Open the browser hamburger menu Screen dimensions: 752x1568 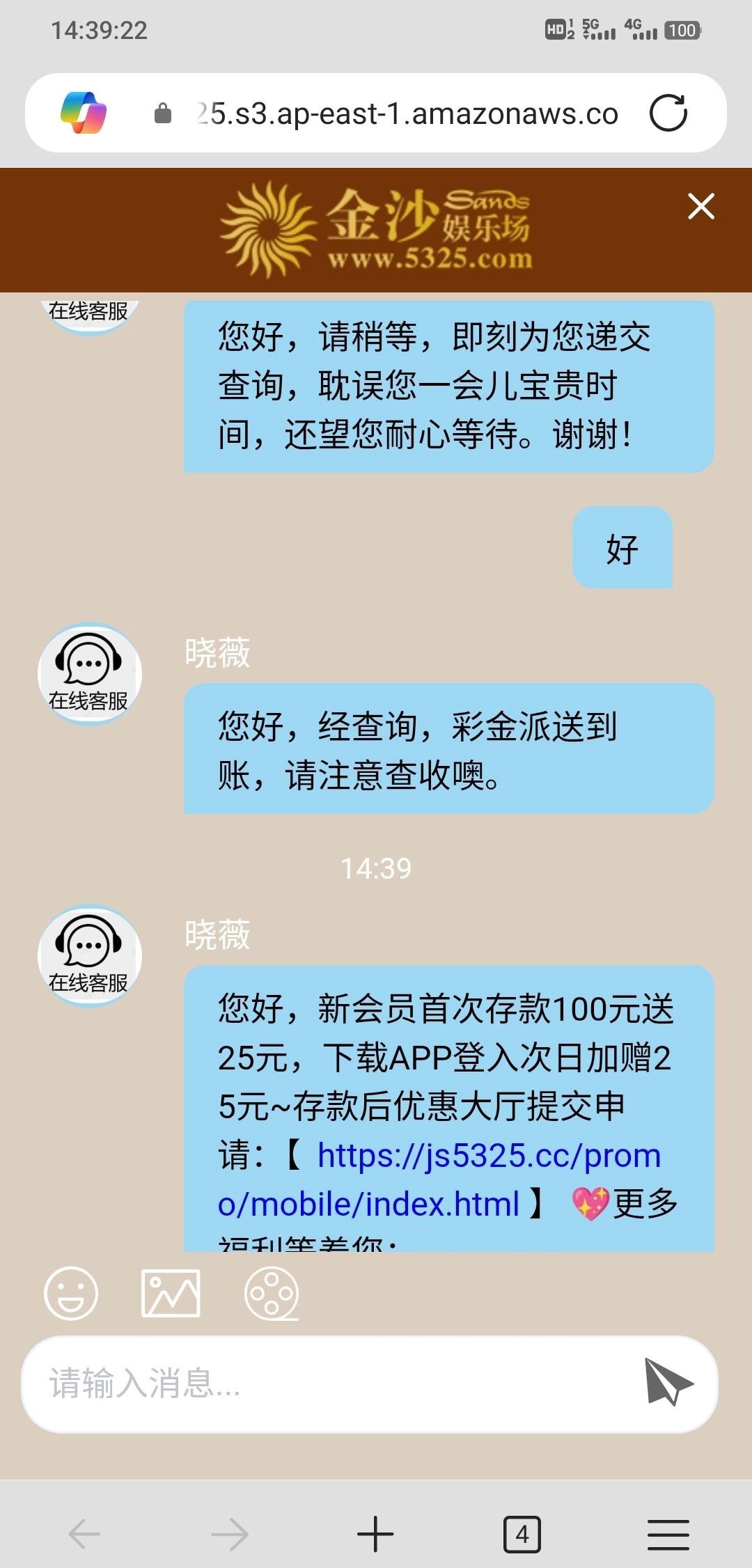click(668, 1534)
